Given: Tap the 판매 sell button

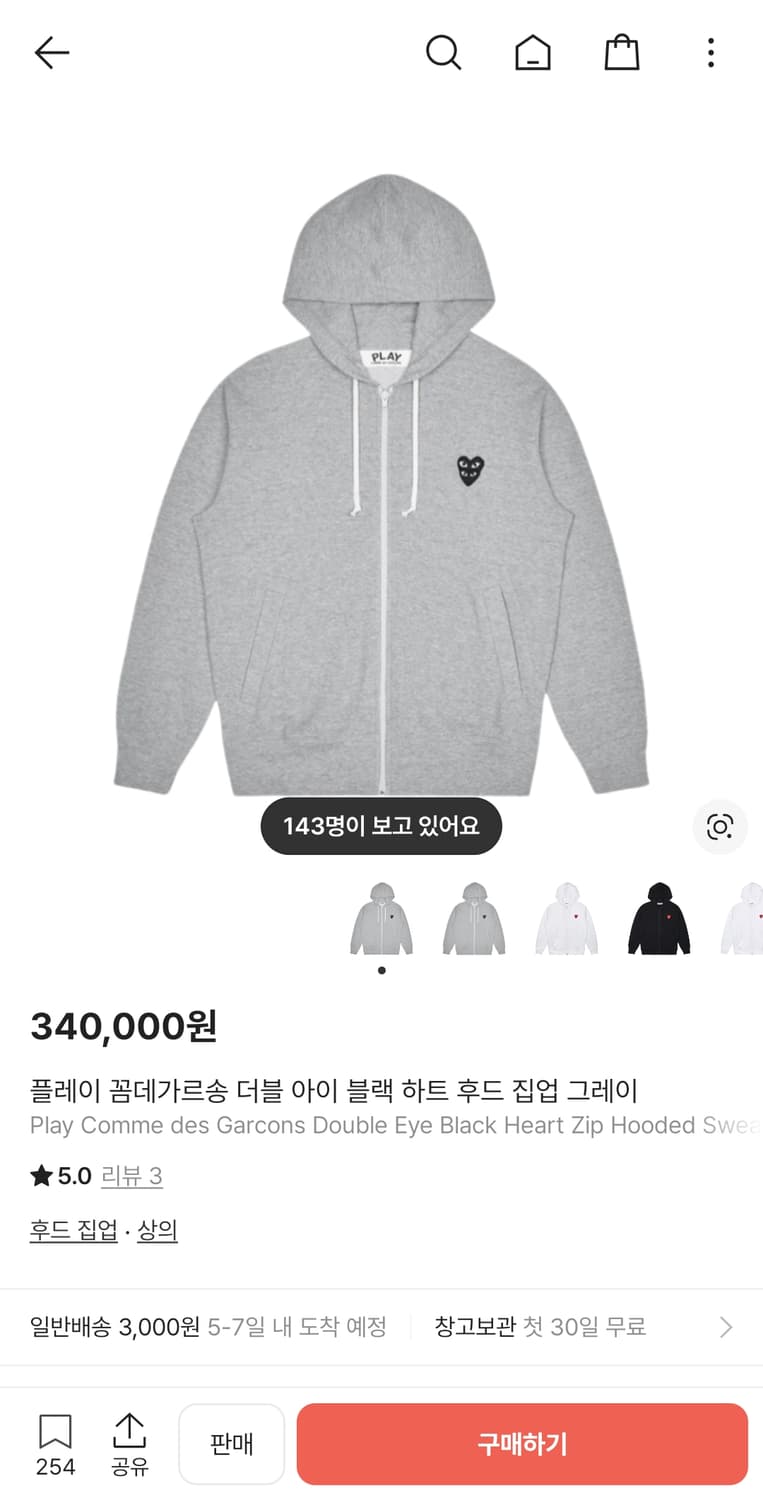Looking at the screenshot, I should point(231,1444).
